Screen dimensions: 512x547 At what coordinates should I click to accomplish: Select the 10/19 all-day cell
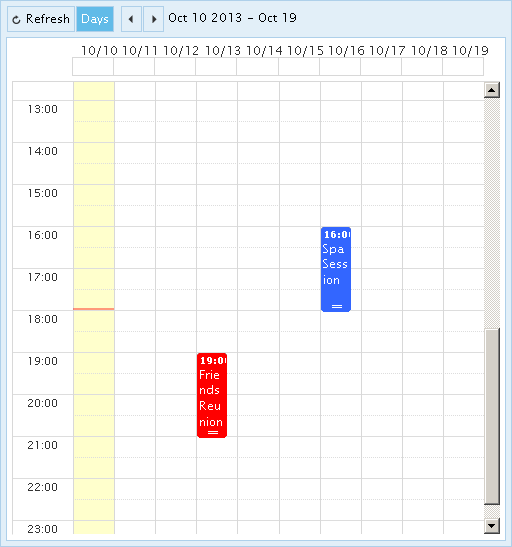[463, 67]
